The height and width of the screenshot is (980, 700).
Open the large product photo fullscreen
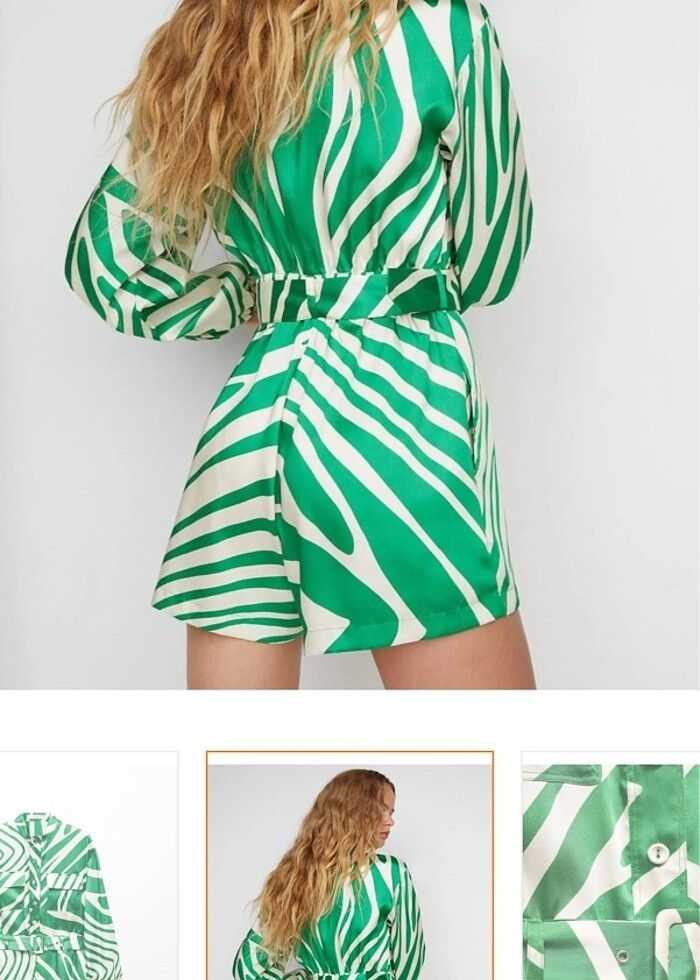(x=350, y=344)
